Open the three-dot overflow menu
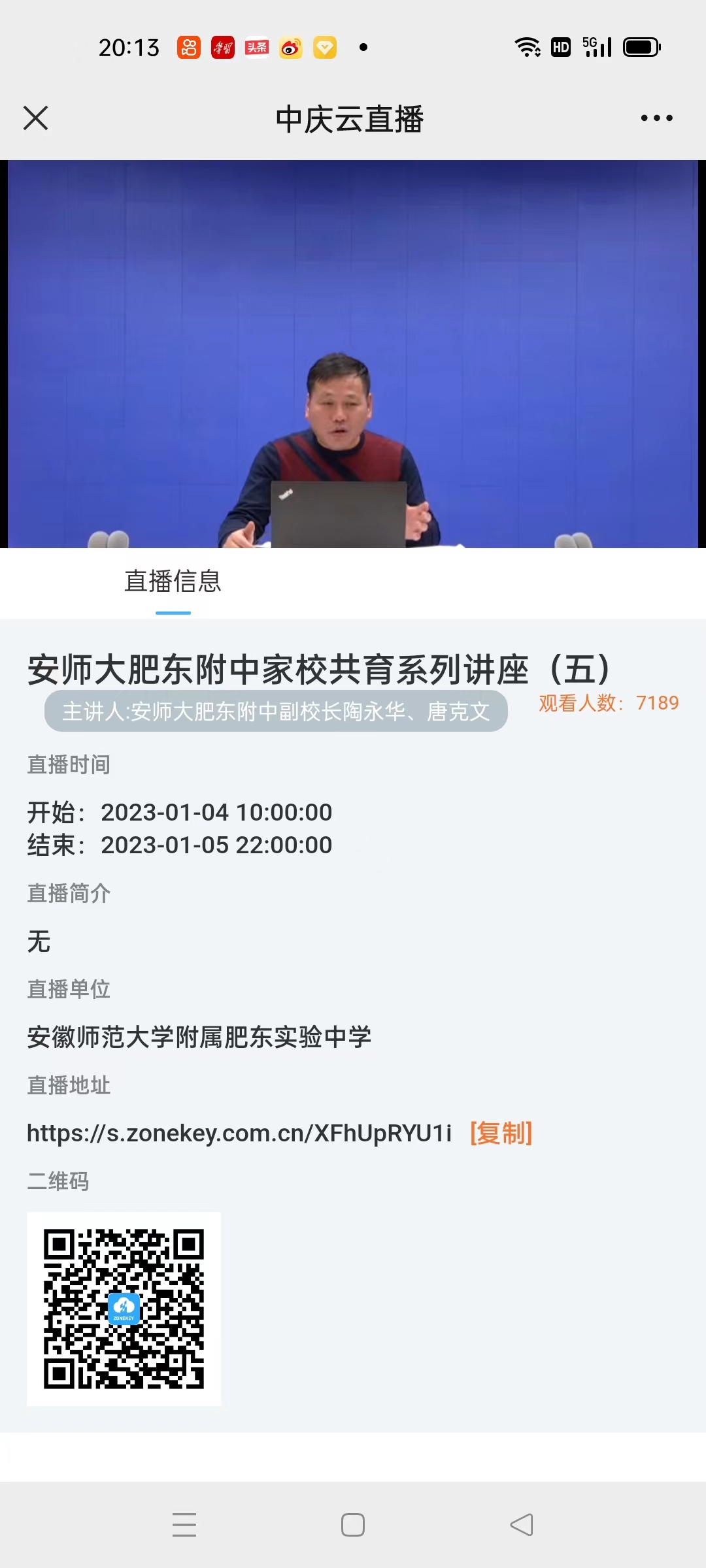Viewport: 706px width, 1568px height. click(x=656, y=118)
